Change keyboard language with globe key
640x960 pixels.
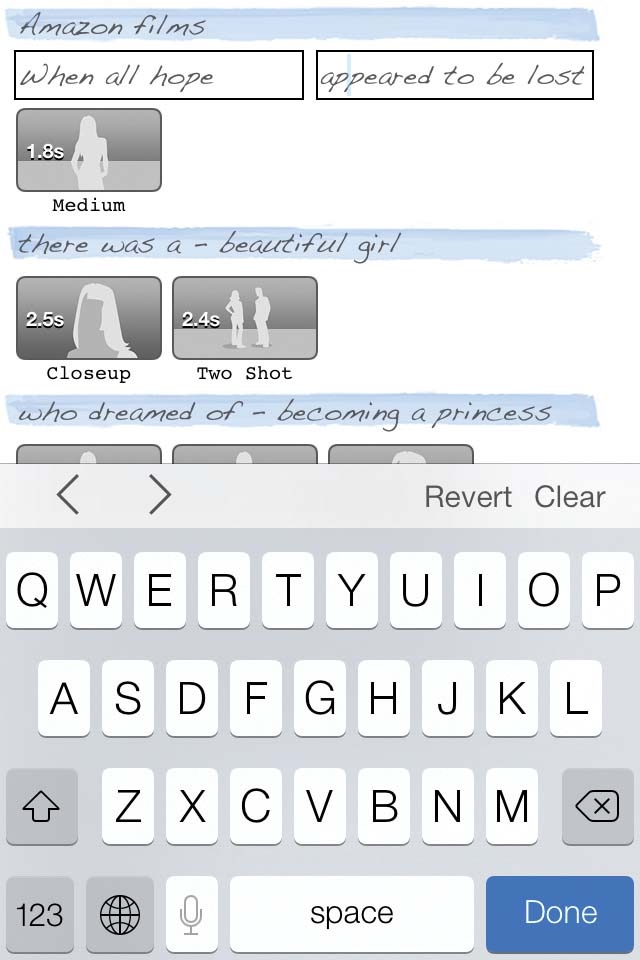(120, 913)
